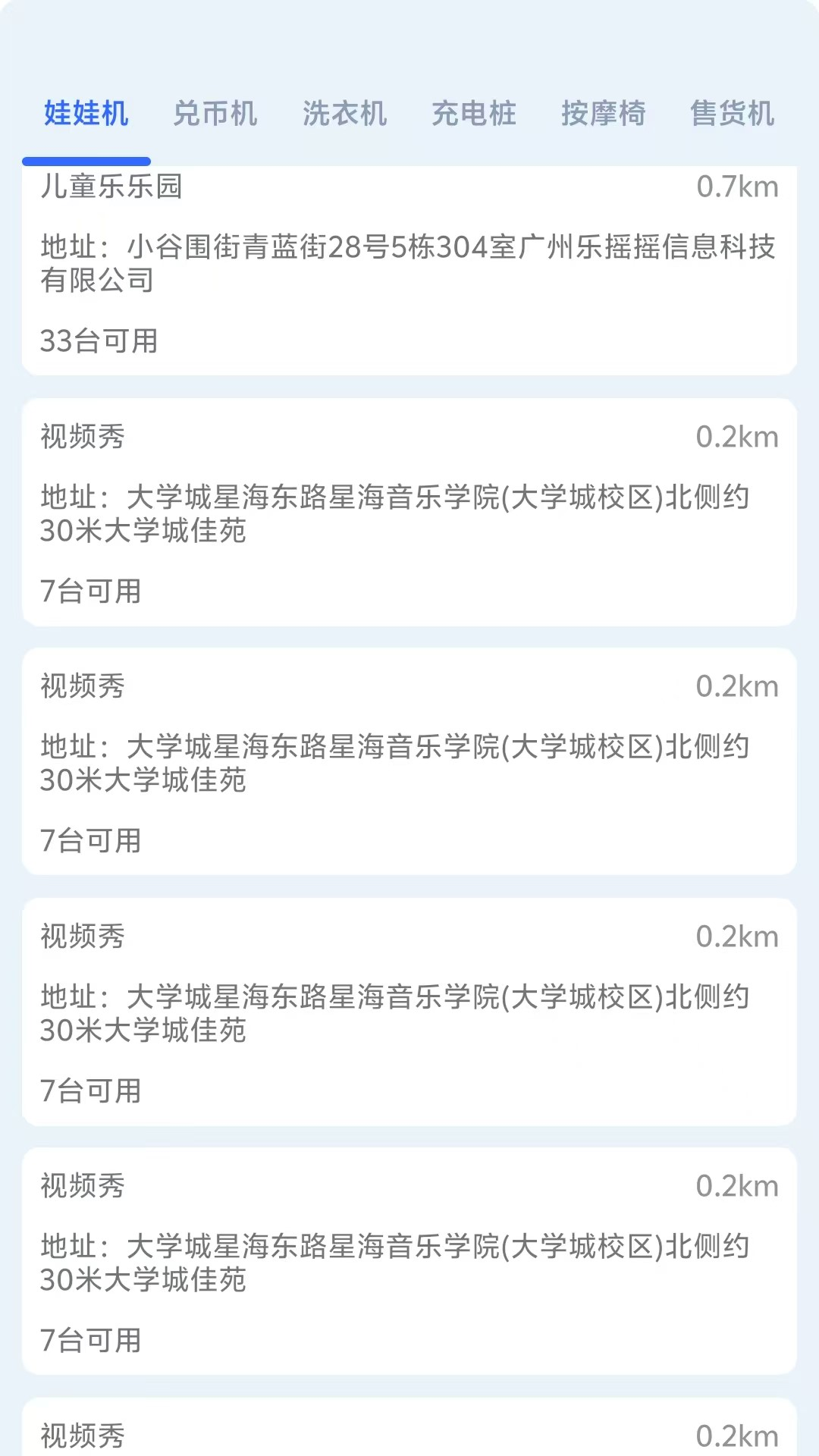819x1456 pixels.
Task: View the 按摩椅 tab
Action: (x=603, y=114)
